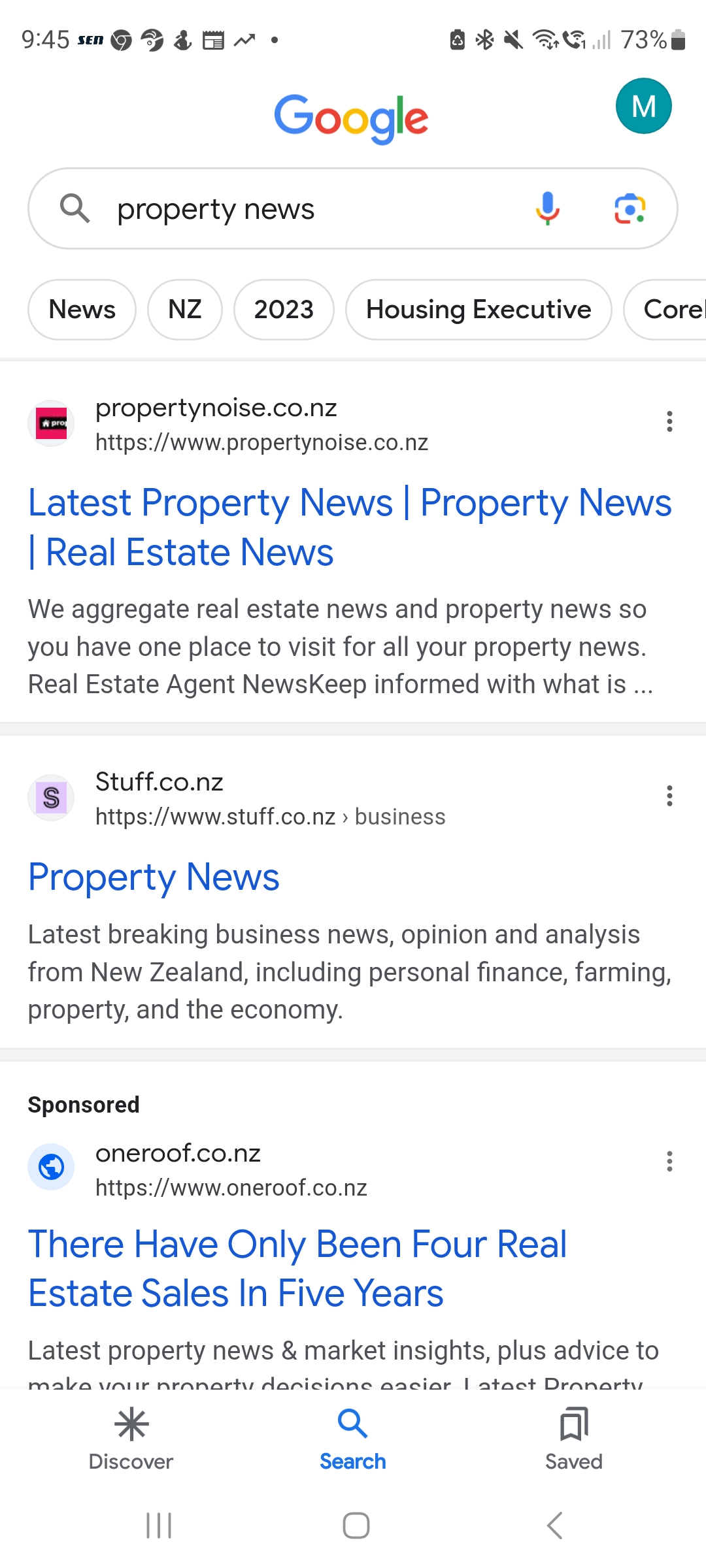This screenshot has width=706, height=1568.
Task: Open options for the oneroof.co.nz ad
Action: 669,1162
